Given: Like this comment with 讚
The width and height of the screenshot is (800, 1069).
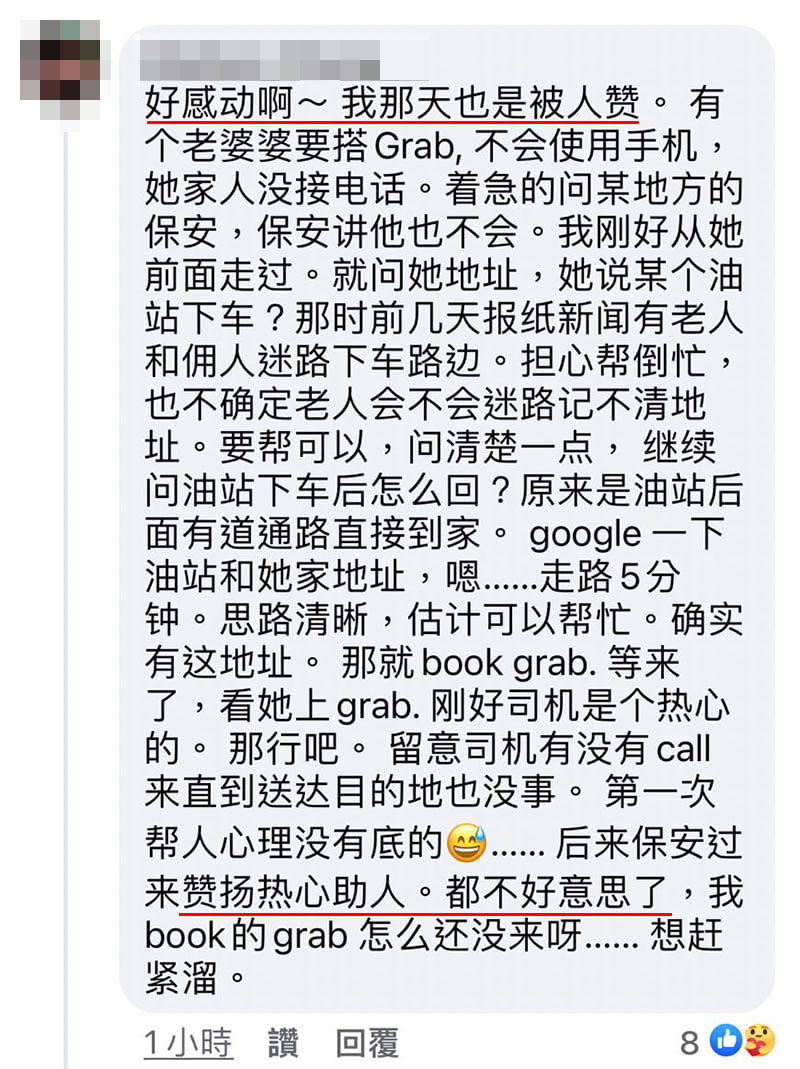Looking at the screenshot, I should [x=283, y=1045].
